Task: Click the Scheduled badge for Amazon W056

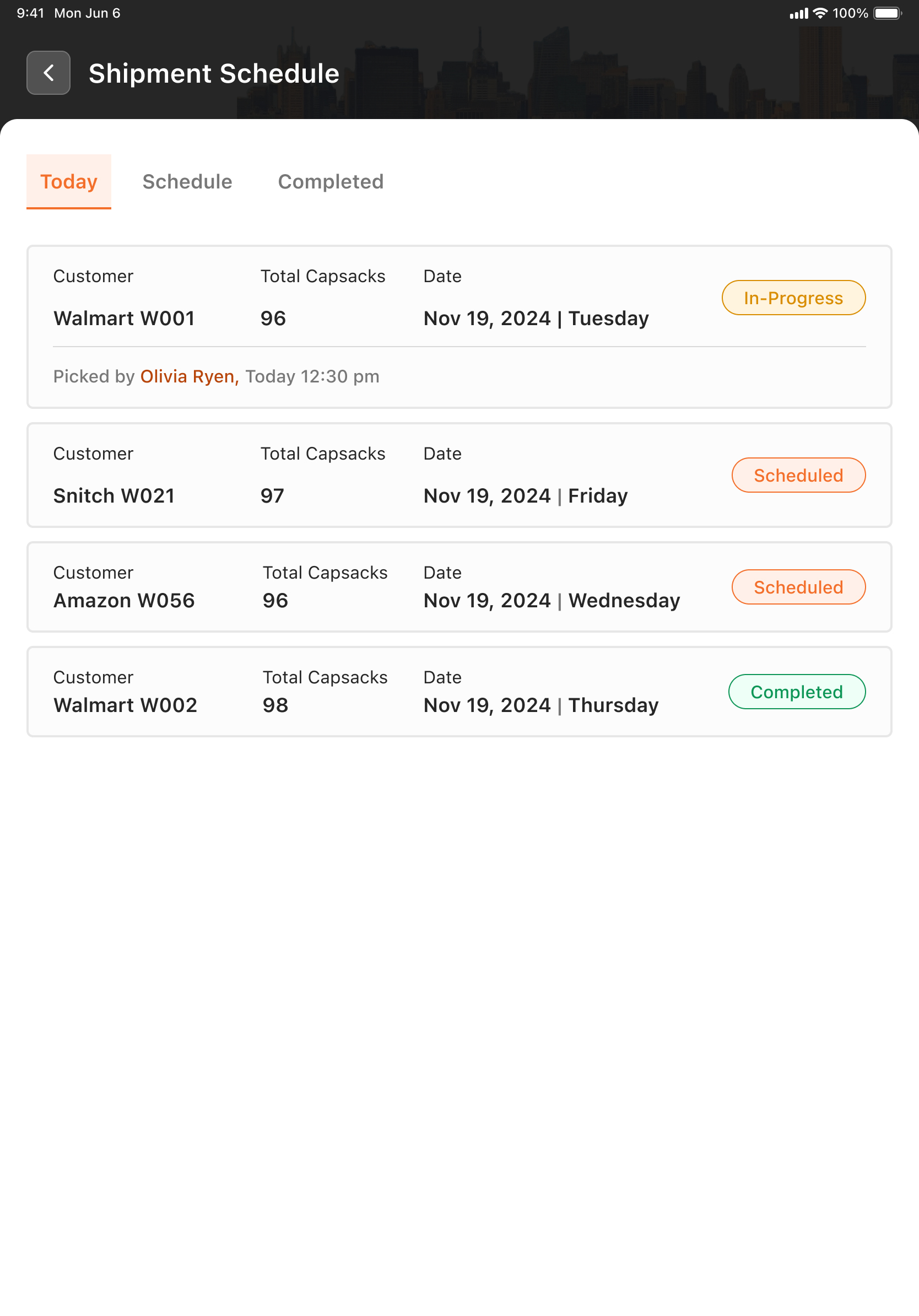Action: (x=799, y=587)
